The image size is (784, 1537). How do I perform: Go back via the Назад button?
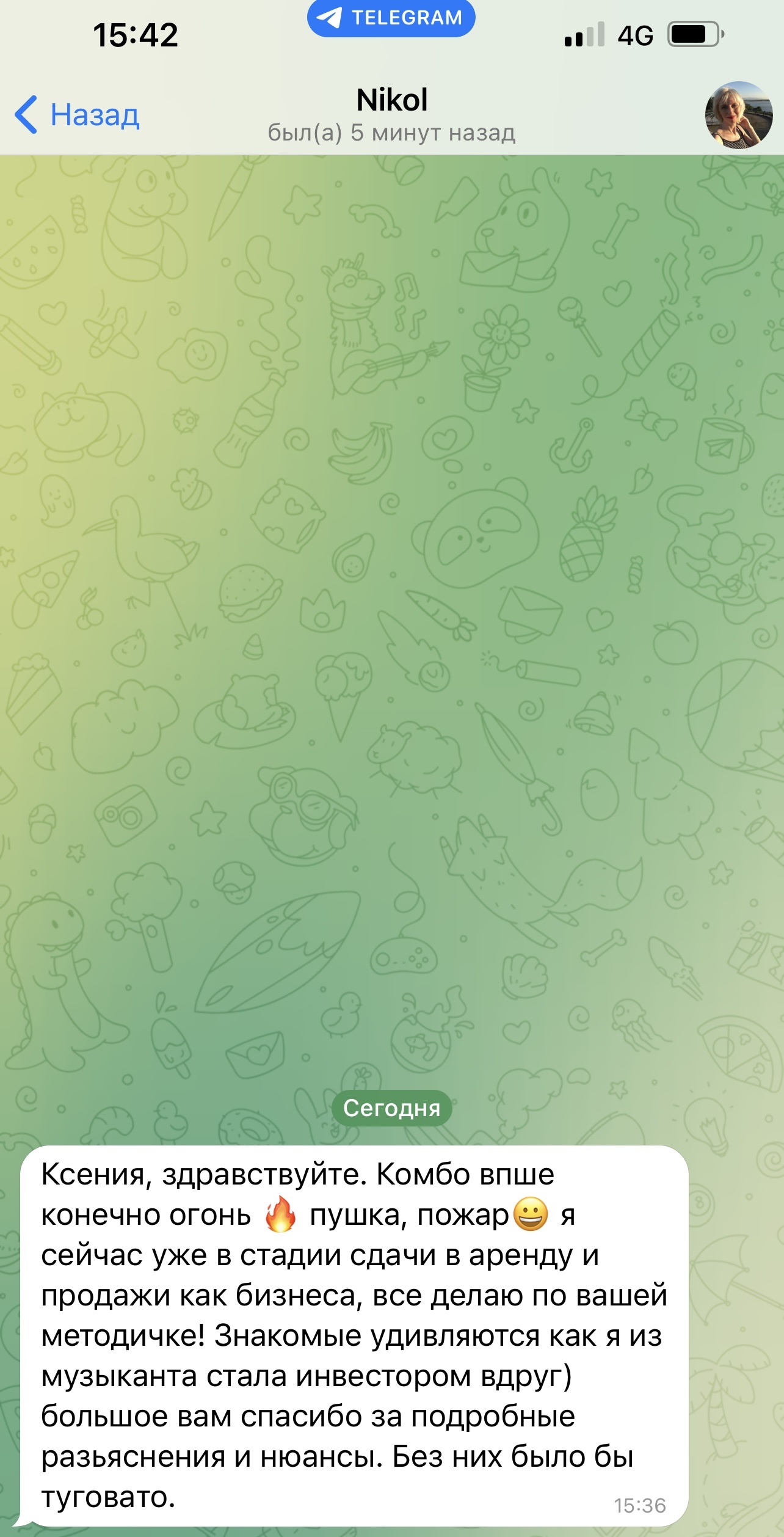point(78,115)
